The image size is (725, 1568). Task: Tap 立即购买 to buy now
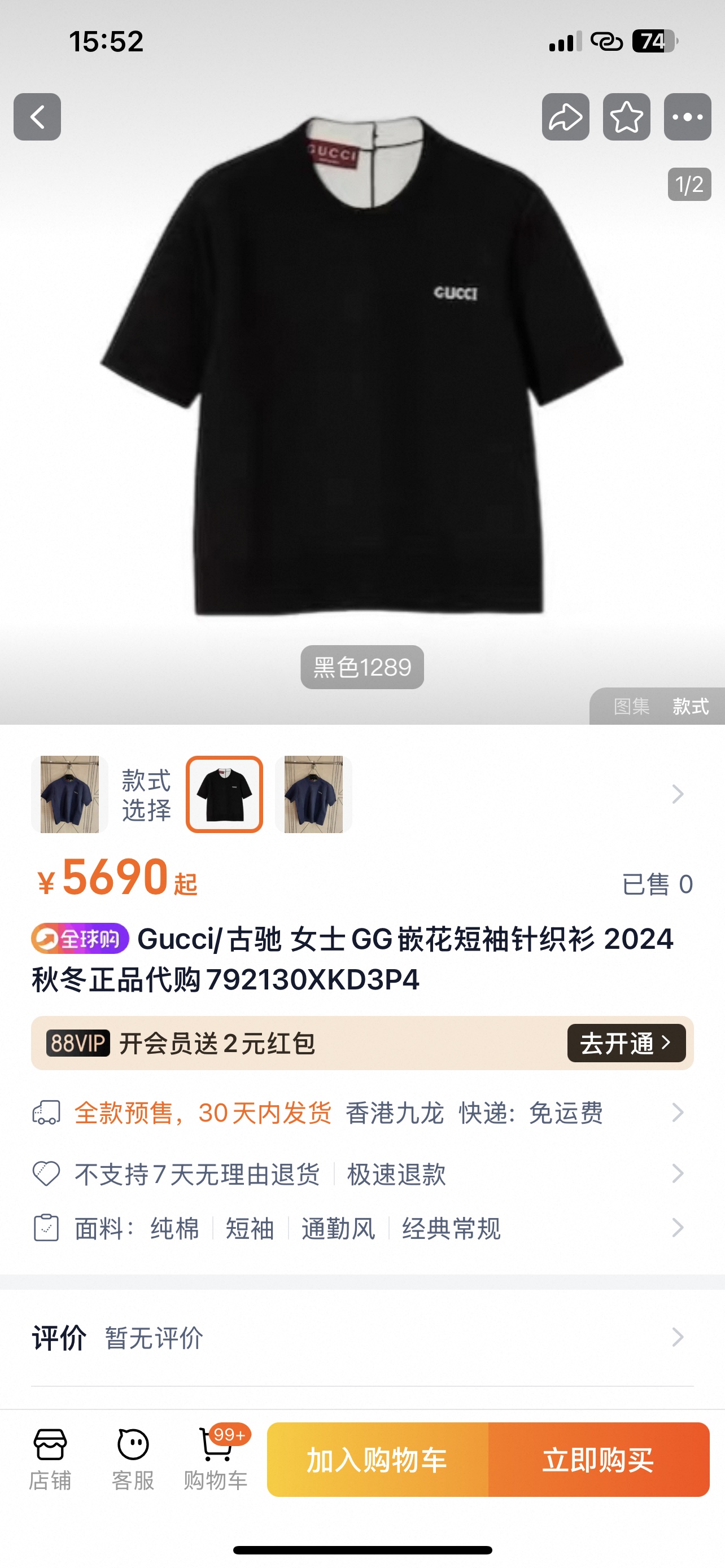[599, 1460]
